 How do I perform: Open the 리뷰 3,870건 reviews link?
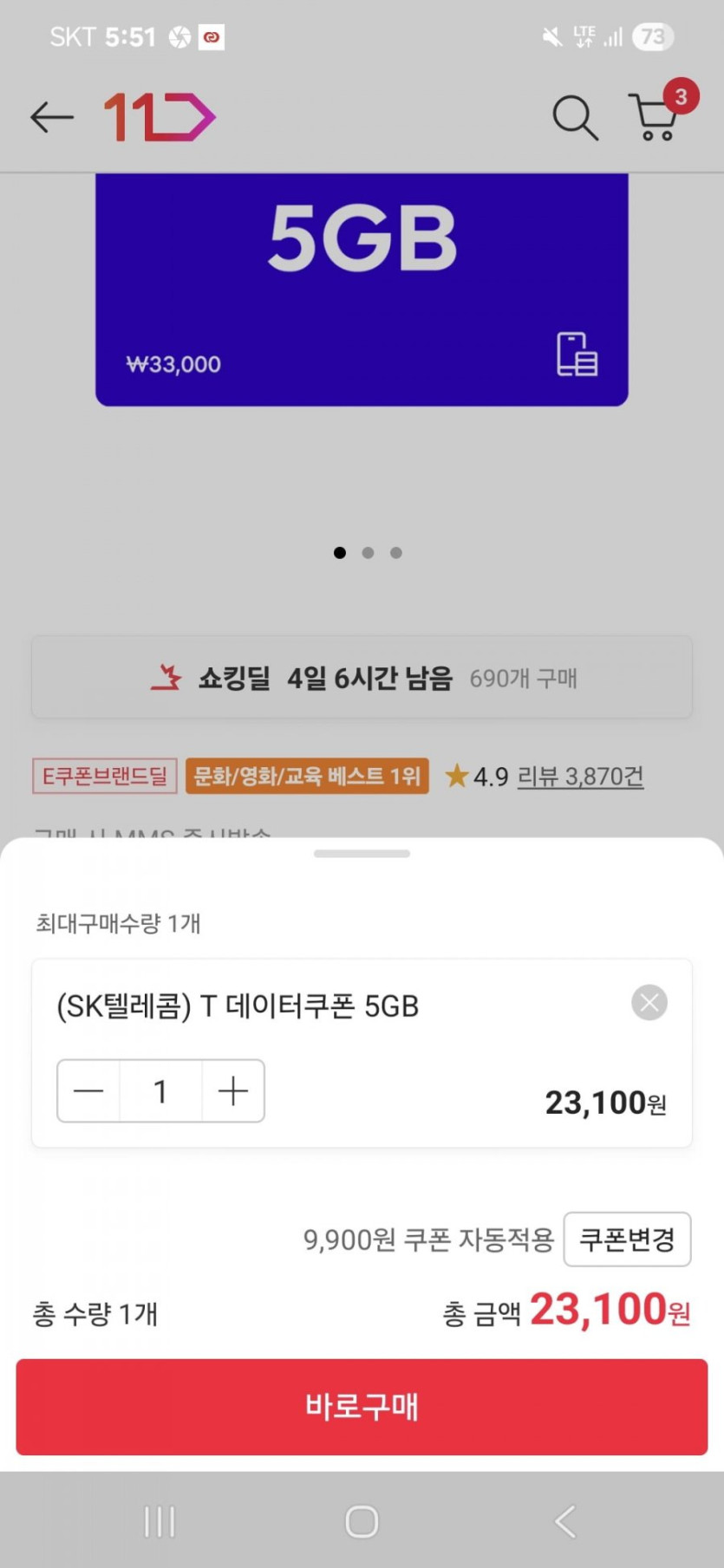[x=580, y=776]
